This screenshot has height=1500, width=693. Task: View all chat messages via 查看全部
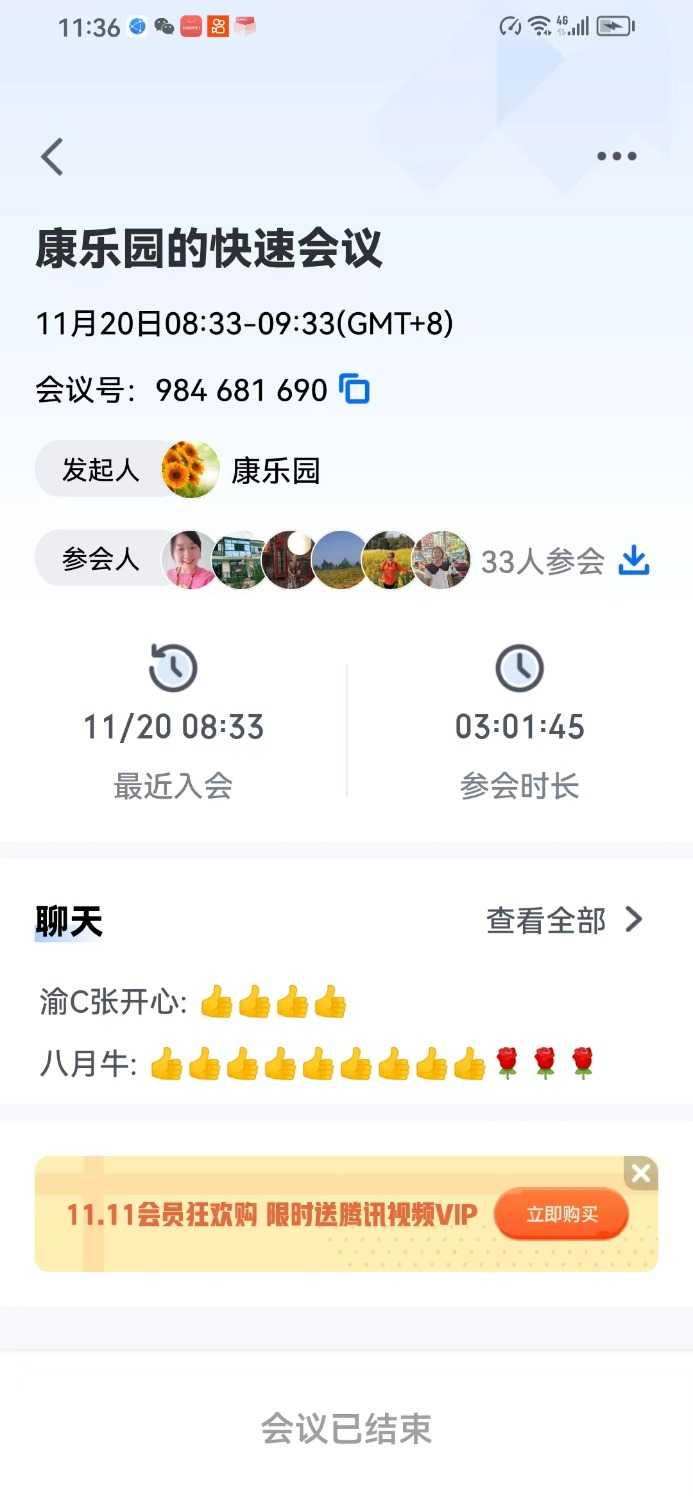(564, 920)
